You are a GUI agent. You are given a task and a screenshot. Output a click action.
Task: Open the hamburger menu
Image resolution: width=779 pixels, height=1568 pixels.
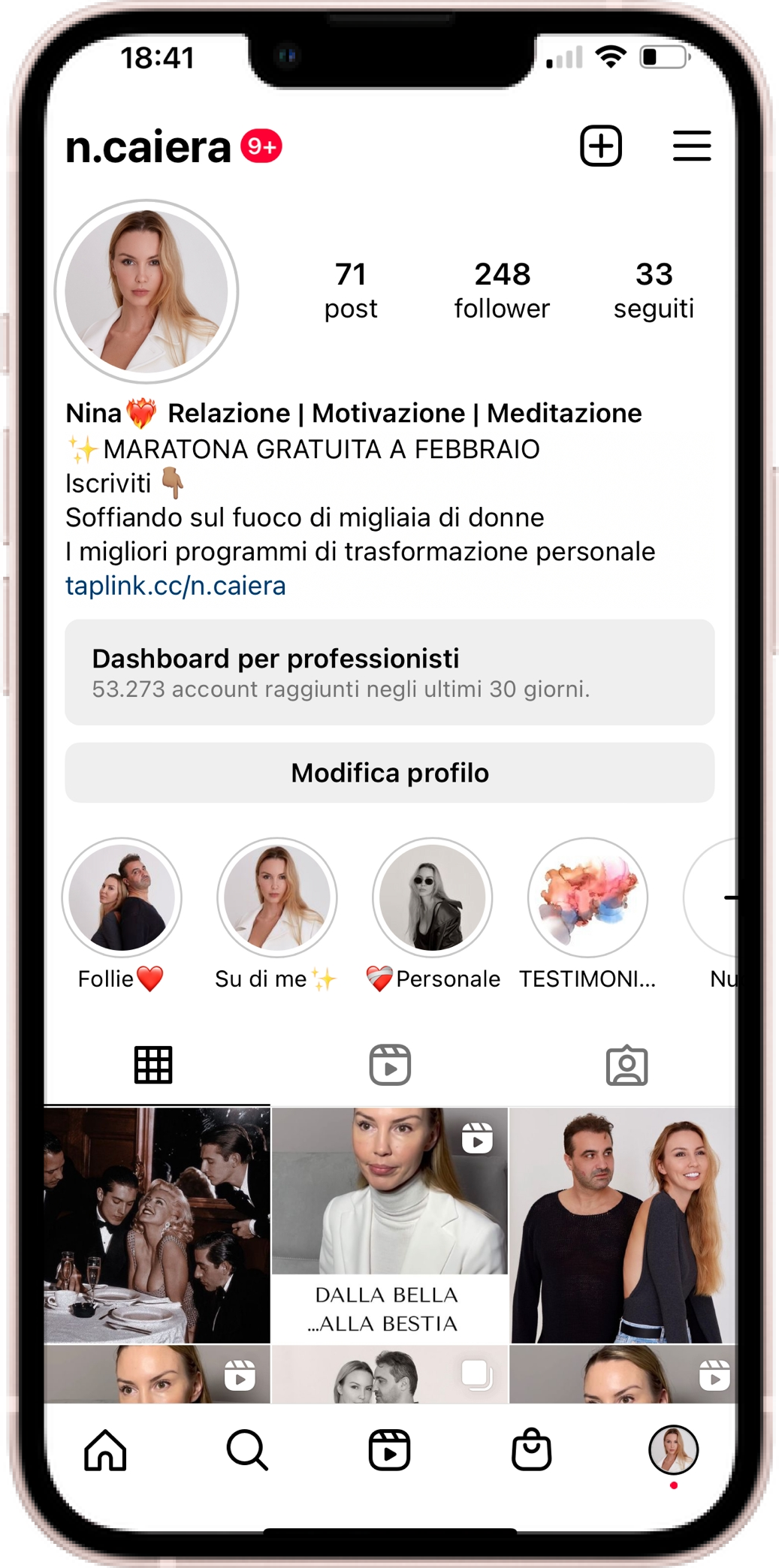click(691, 146)
